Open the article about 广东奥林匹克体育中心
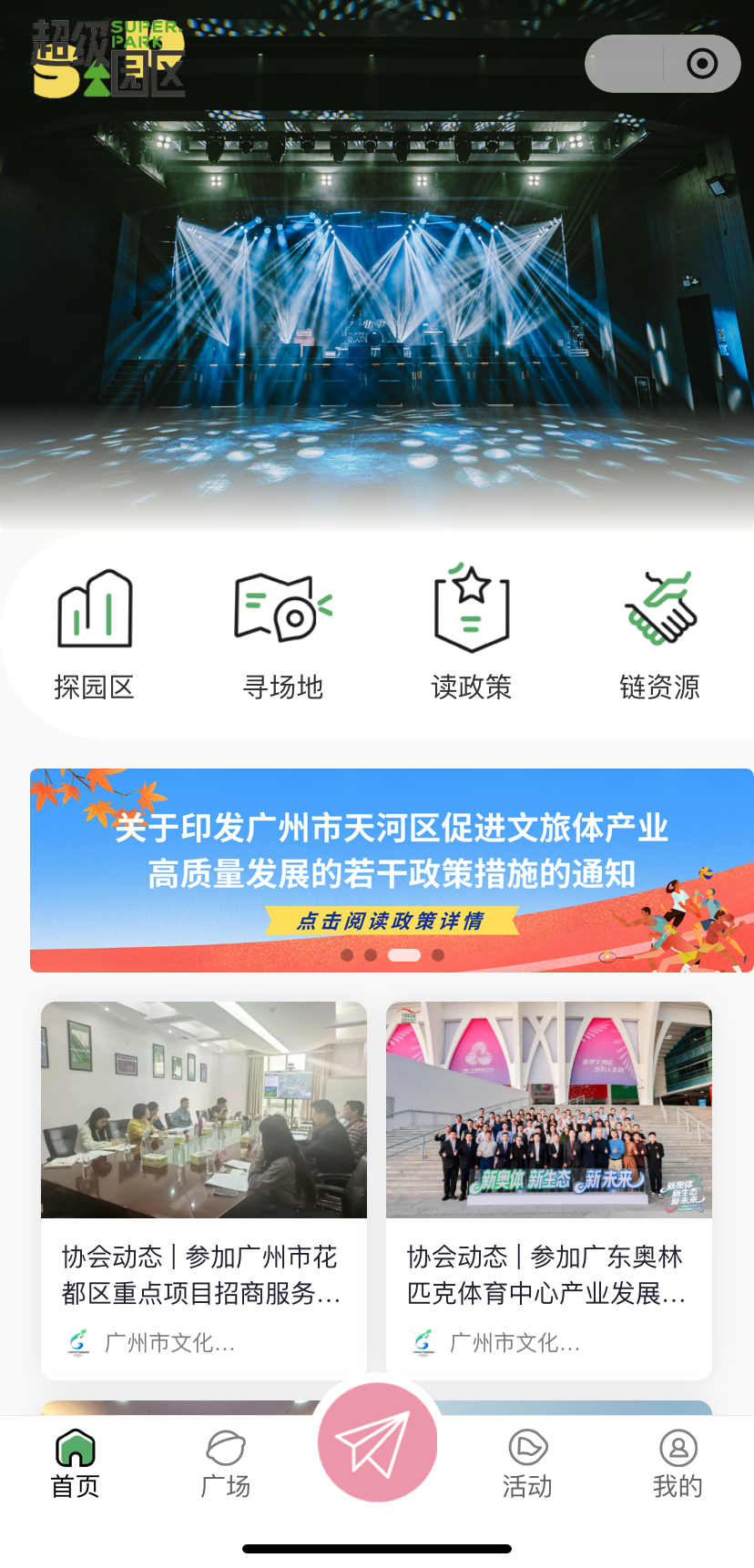The height and width of the screenshot is (1568, 754). [x=548, y=1188]
